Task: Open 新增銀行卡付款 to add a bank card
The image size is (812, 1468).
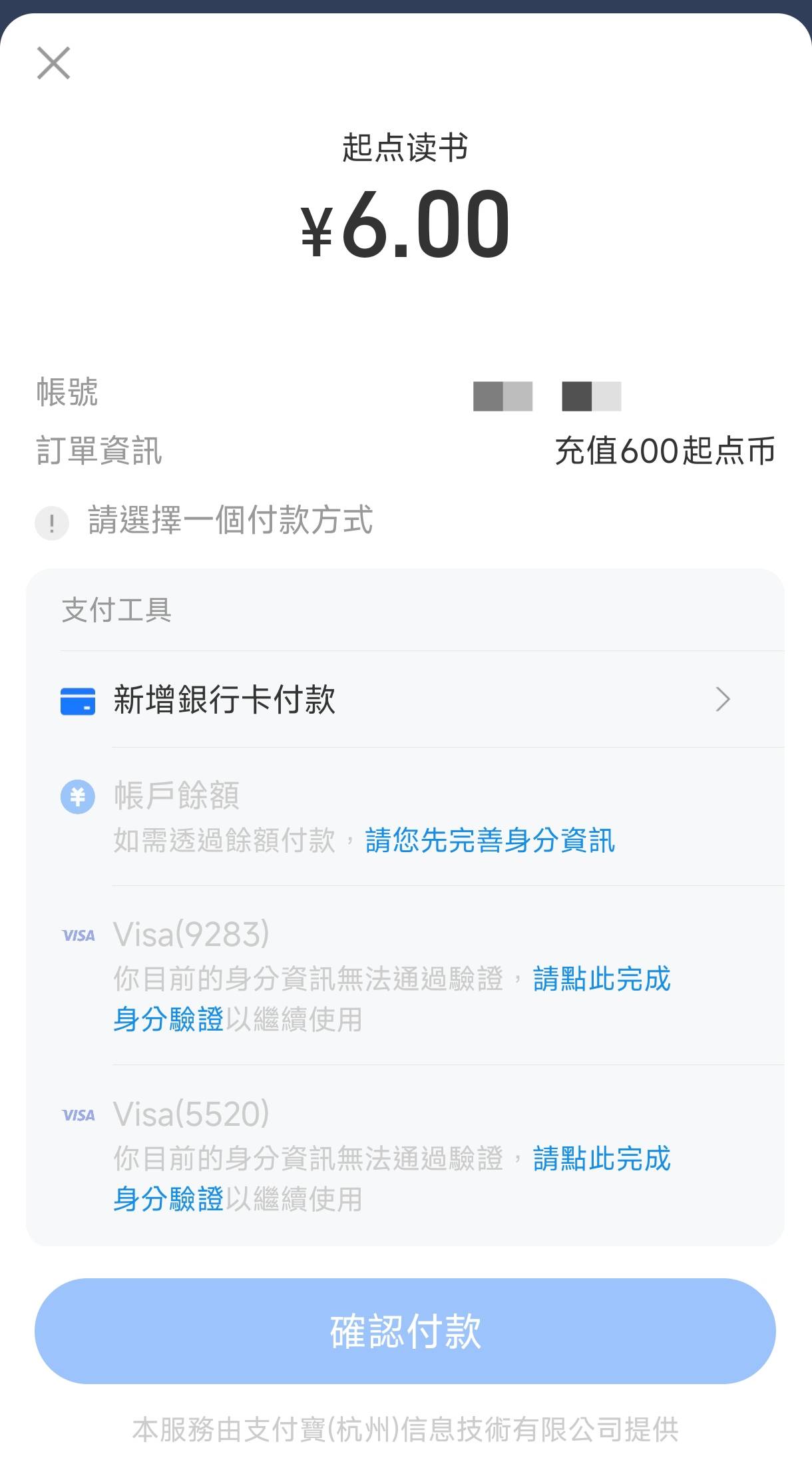Action: 399,700
